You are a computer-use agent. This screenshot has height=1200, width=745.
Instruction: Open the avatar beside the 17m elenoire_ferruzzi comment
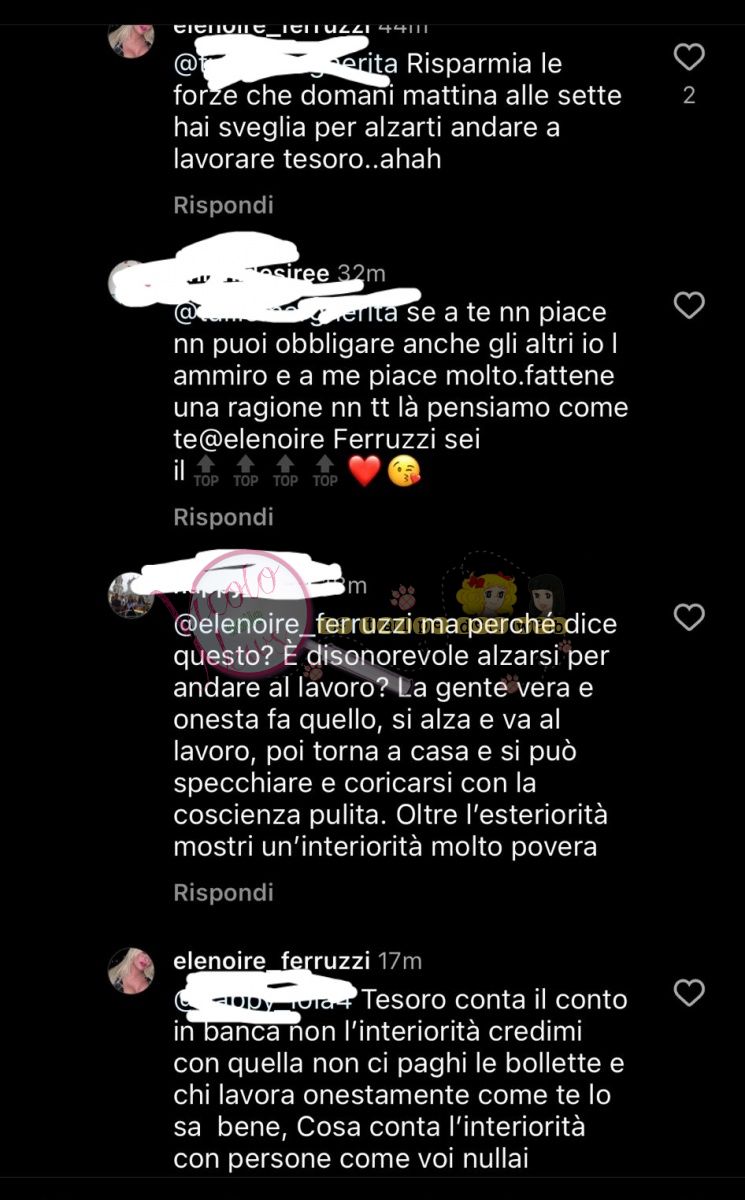131,971
